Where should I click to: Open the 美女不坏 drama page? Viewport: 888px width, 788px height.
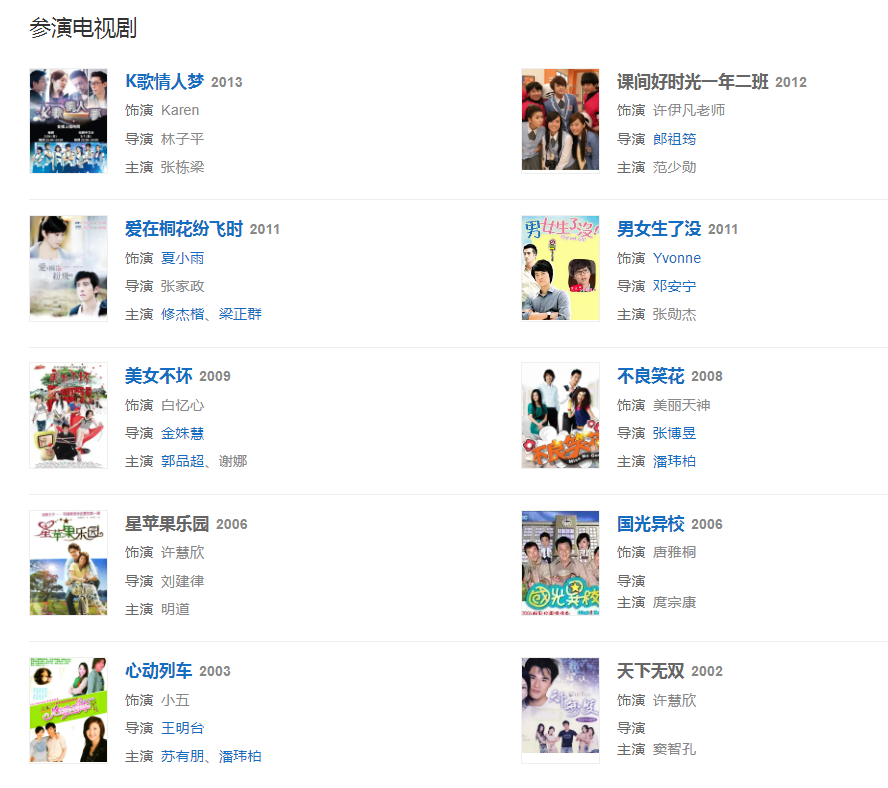[158, 376]
